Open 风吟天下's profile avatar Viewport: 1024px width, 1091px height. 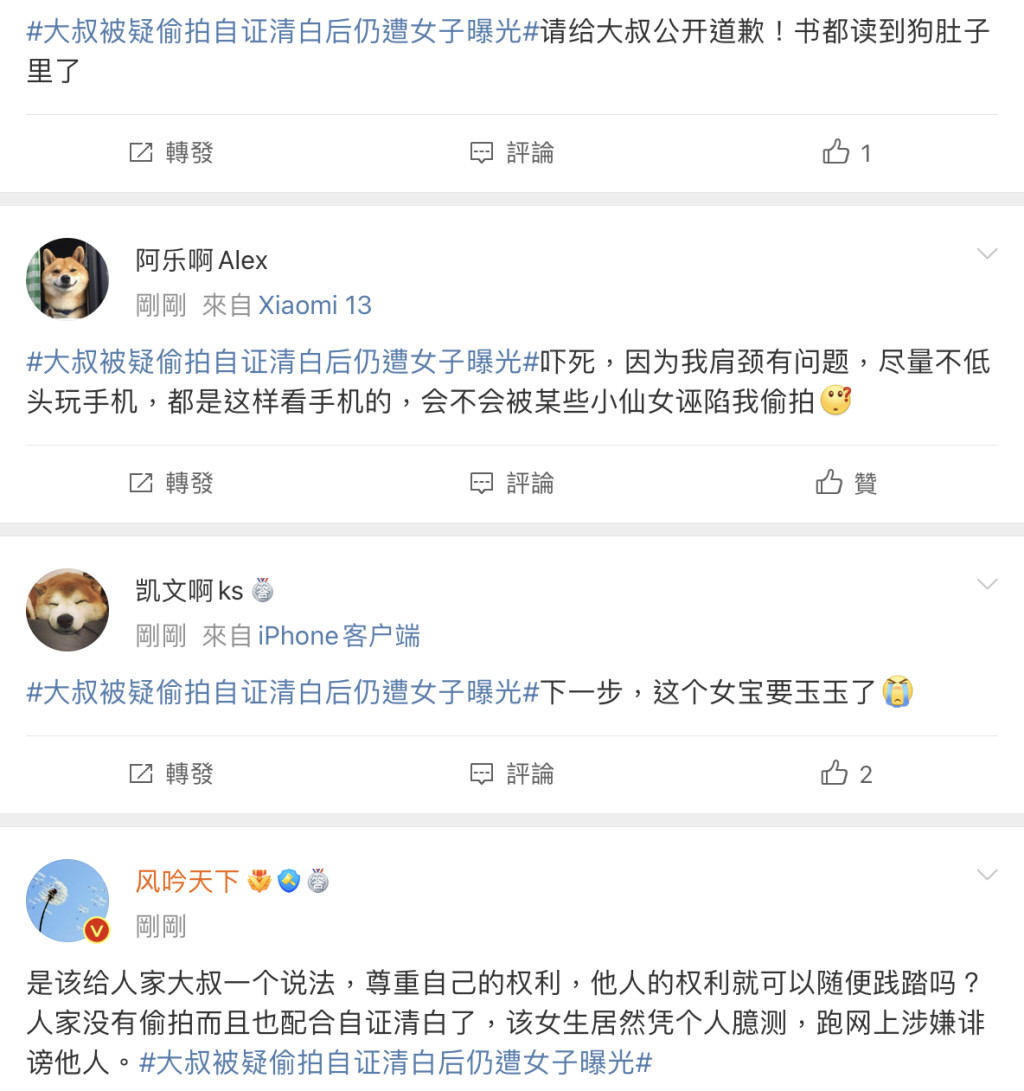pyautogui.click(x=68, y=900)
